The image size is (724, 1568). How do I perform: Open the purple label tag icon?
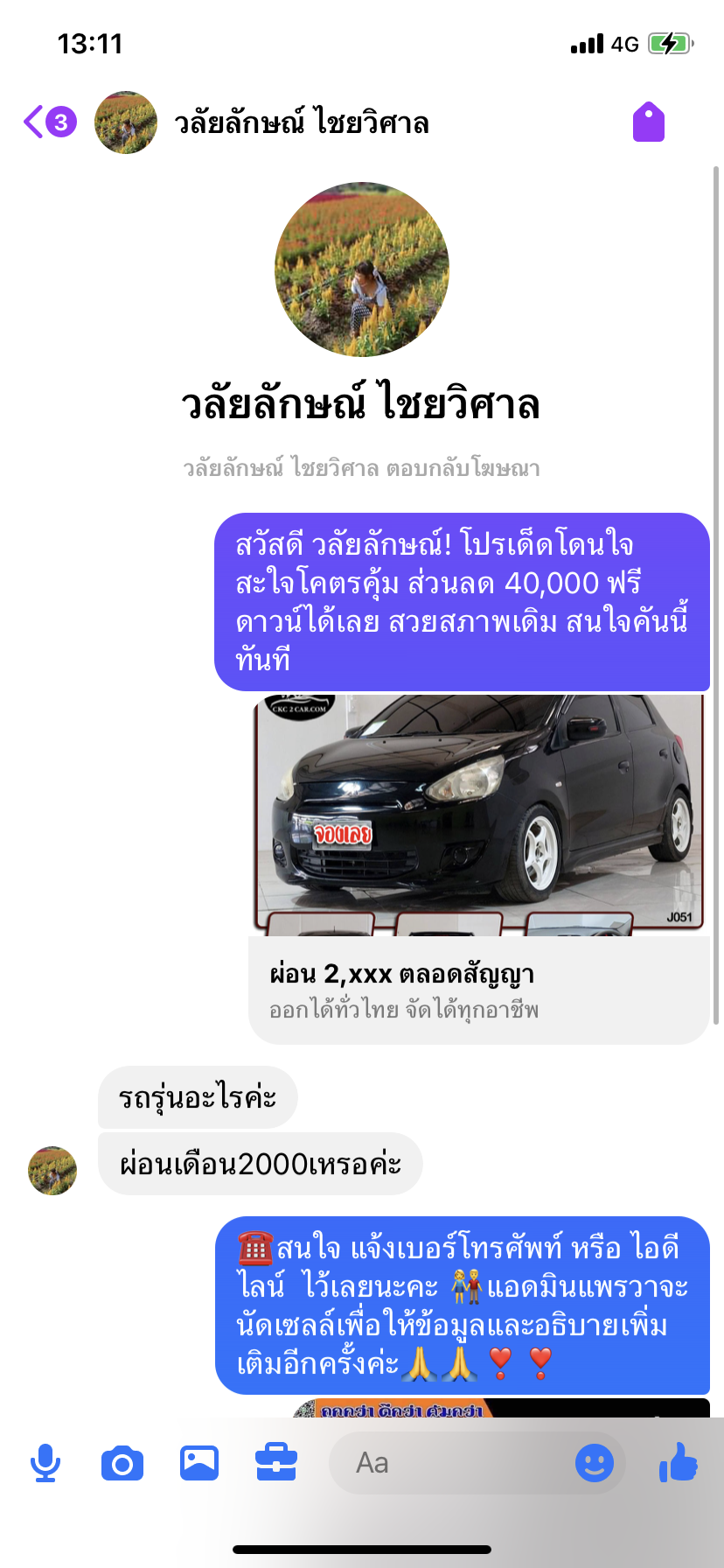point(649,122)
